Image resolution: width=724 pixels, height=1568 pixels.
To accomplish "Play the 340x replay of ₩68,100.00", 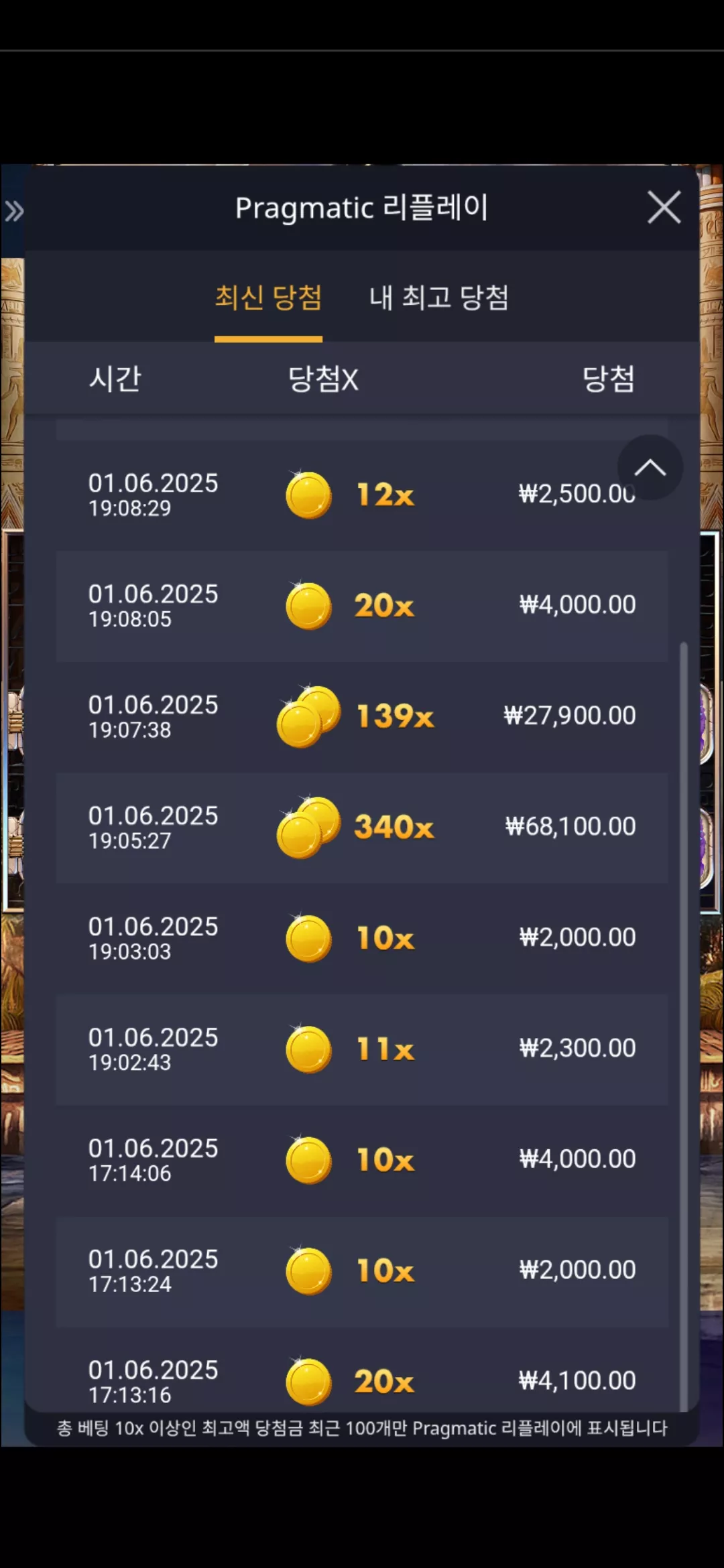I will [x=362, y=828].
